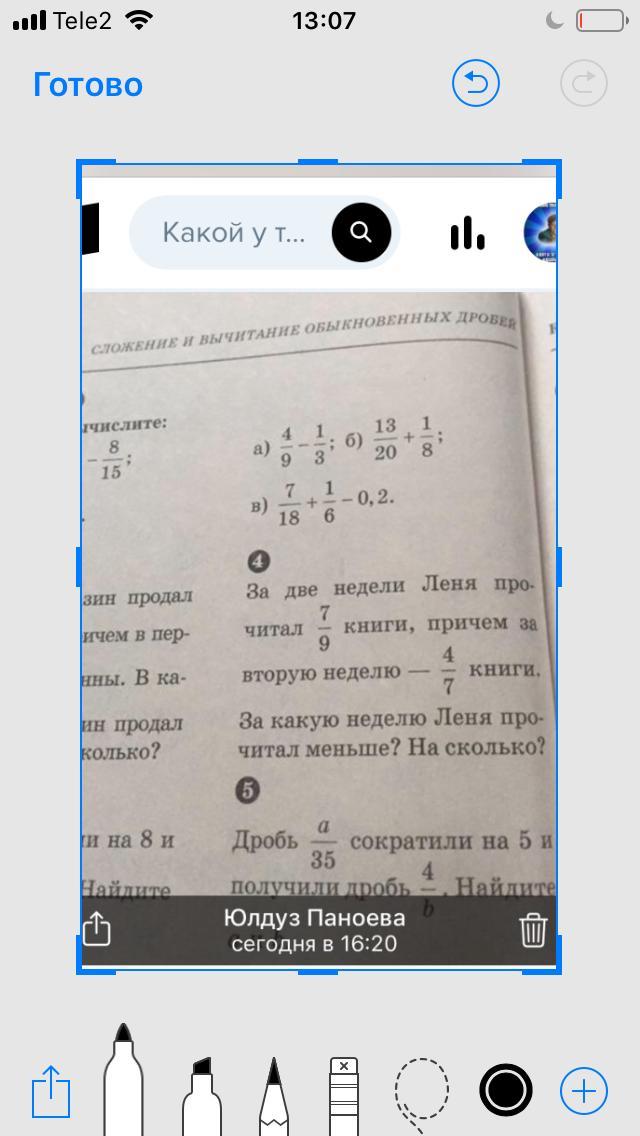Select the lasso selection tool
Image resolution: width=640 pixels, height=1136 pixels.
421,1092
